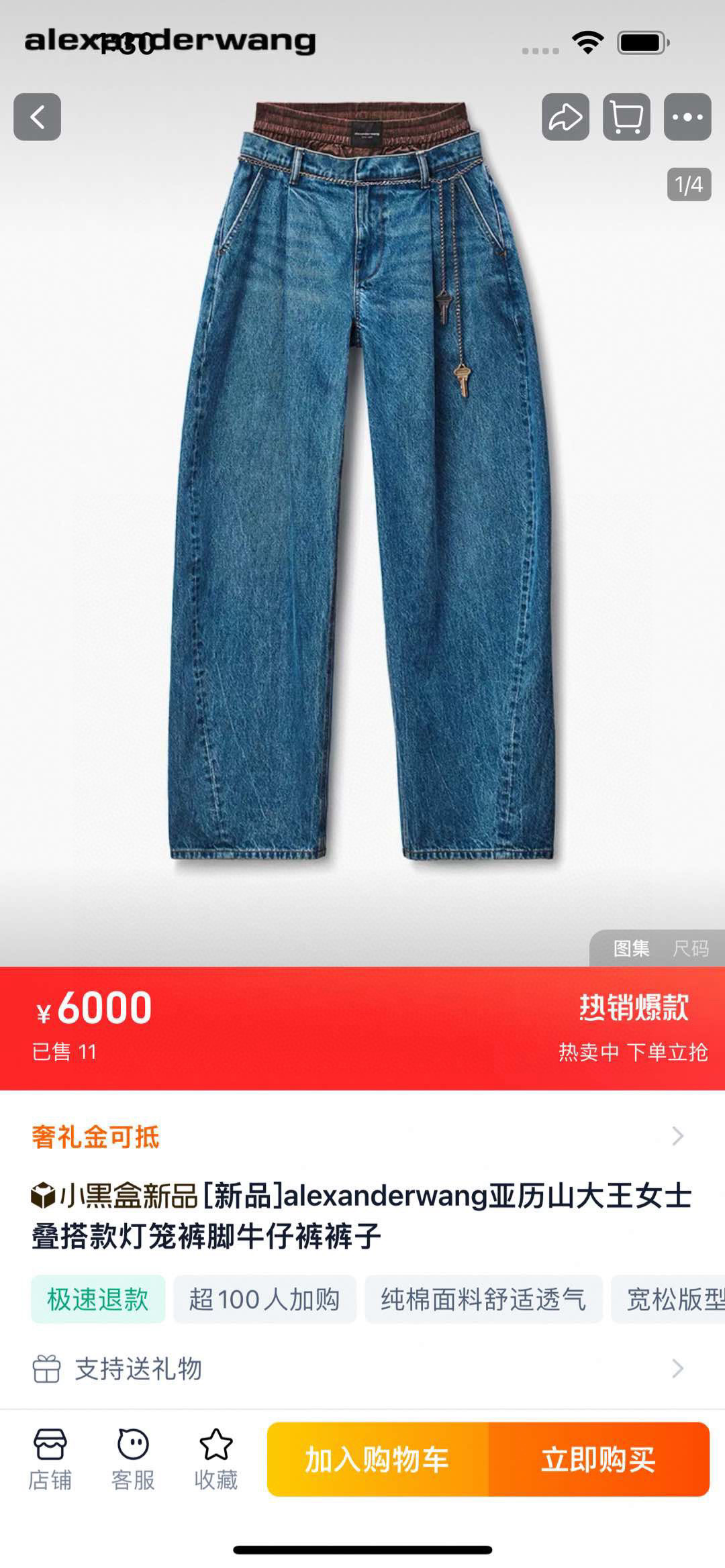Switch to the 尺码 tab
This screenshot has height=1568, width=725.
point(691,948)
